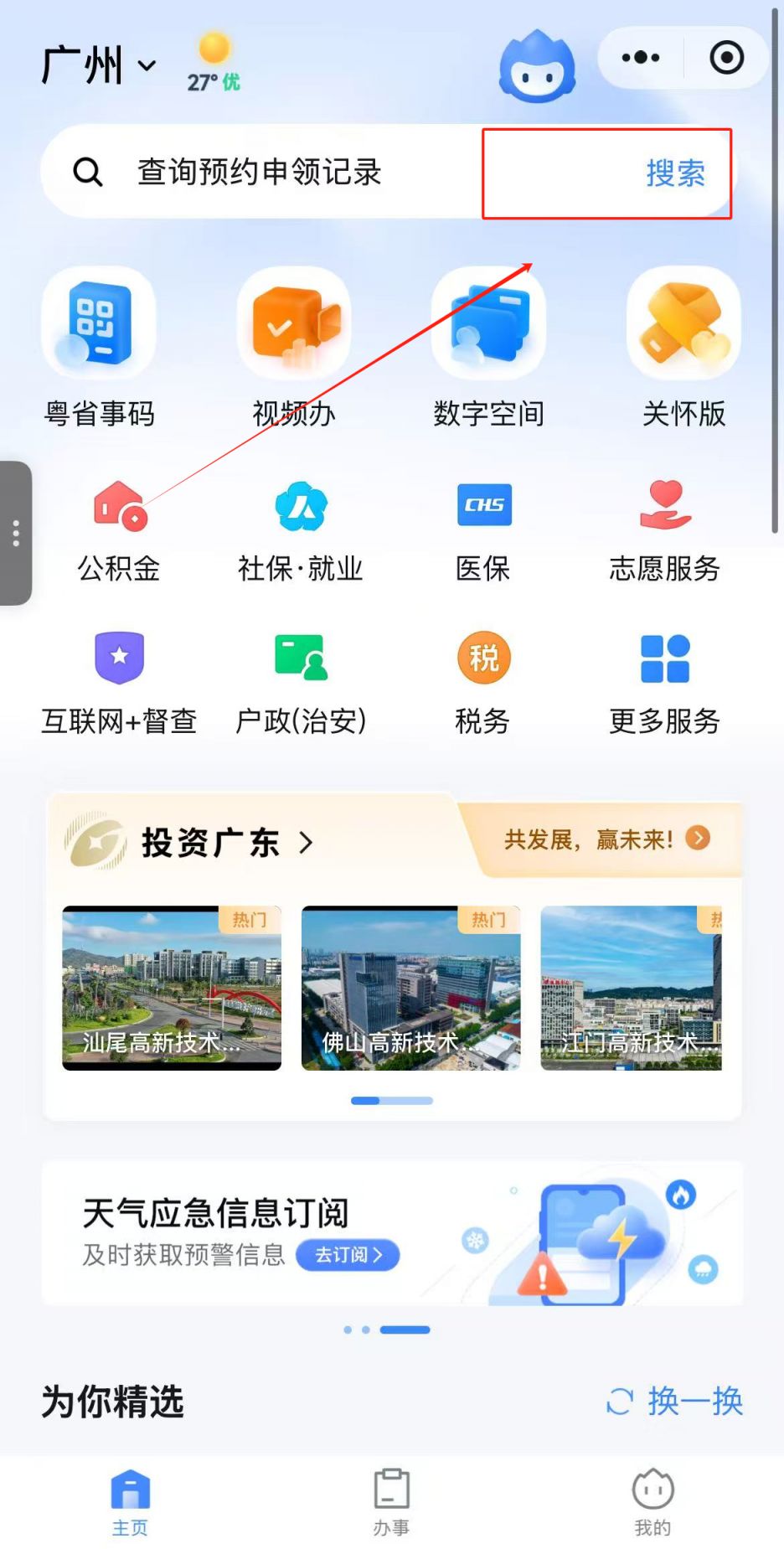Switch to the 办事 tab
This screenshot has height=1549, width=784.
[x=391, y=1501]
